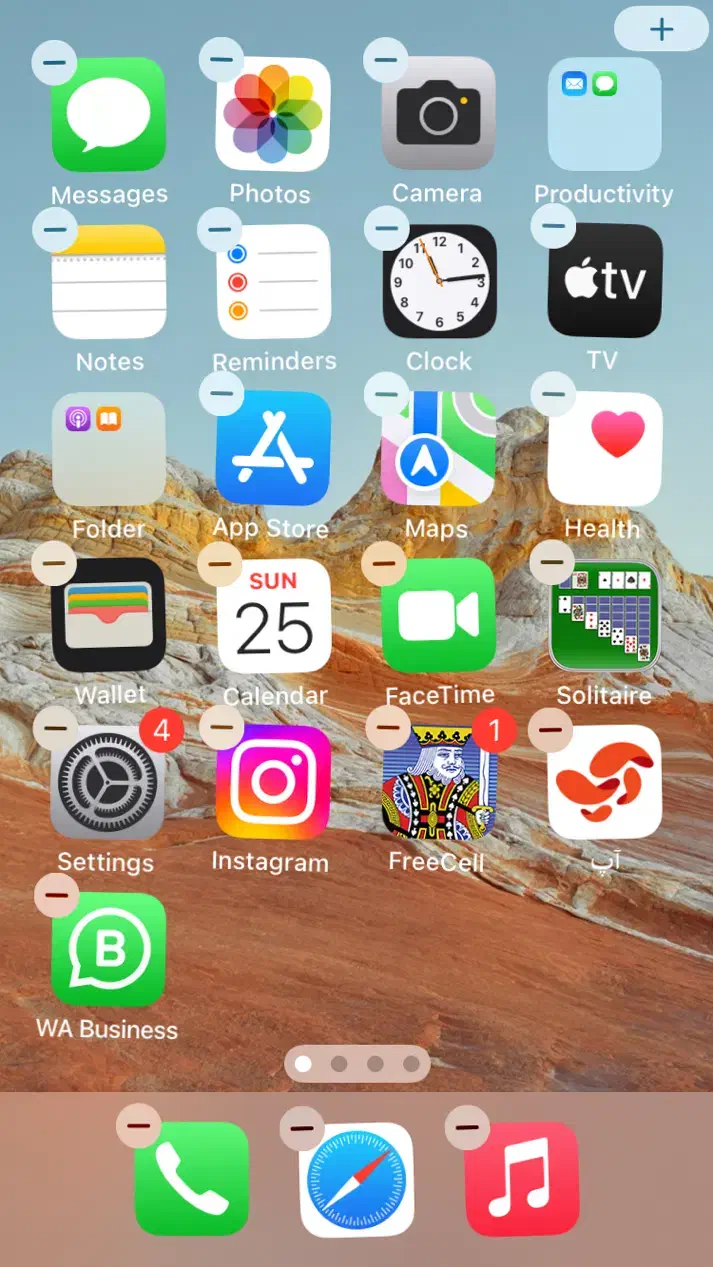Tap the minus badge on Solitaire
This screenshot has height=1267, width=713.
(x=552, y=563)
